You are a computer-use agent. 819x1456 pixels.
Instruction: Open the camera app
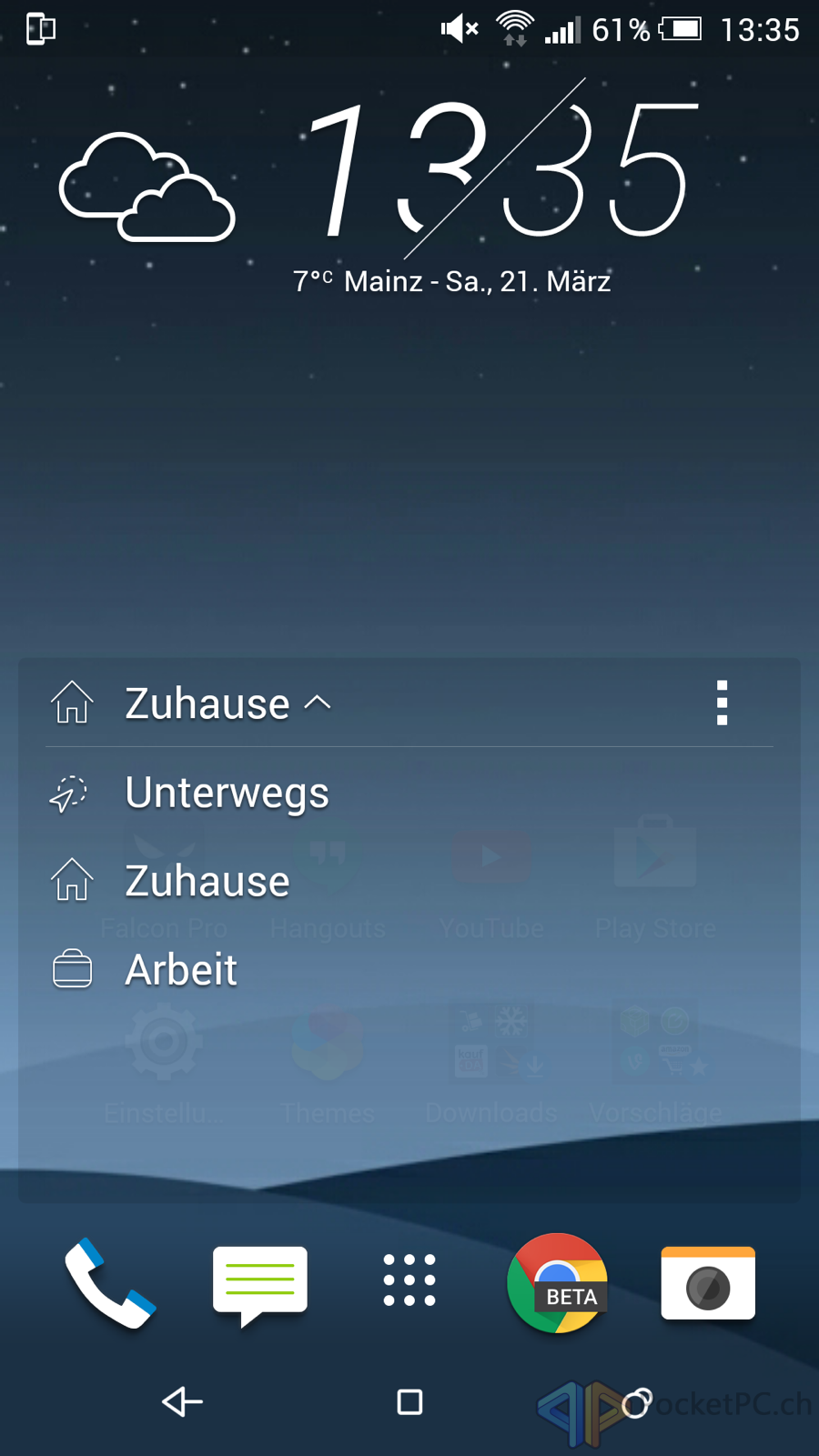(x=708, y=1283)
